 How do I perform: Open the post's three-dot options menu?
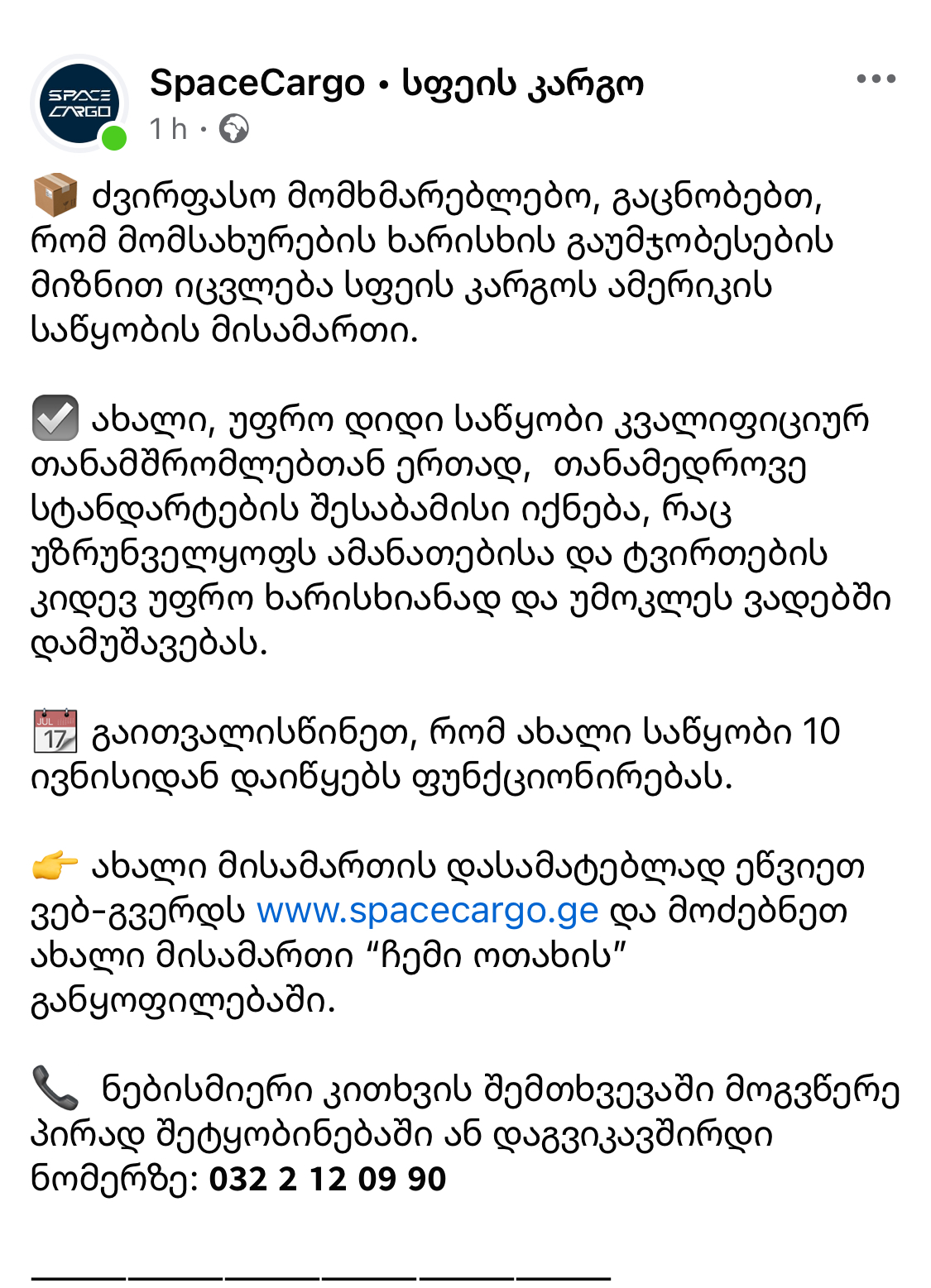(x=876, y=79)
